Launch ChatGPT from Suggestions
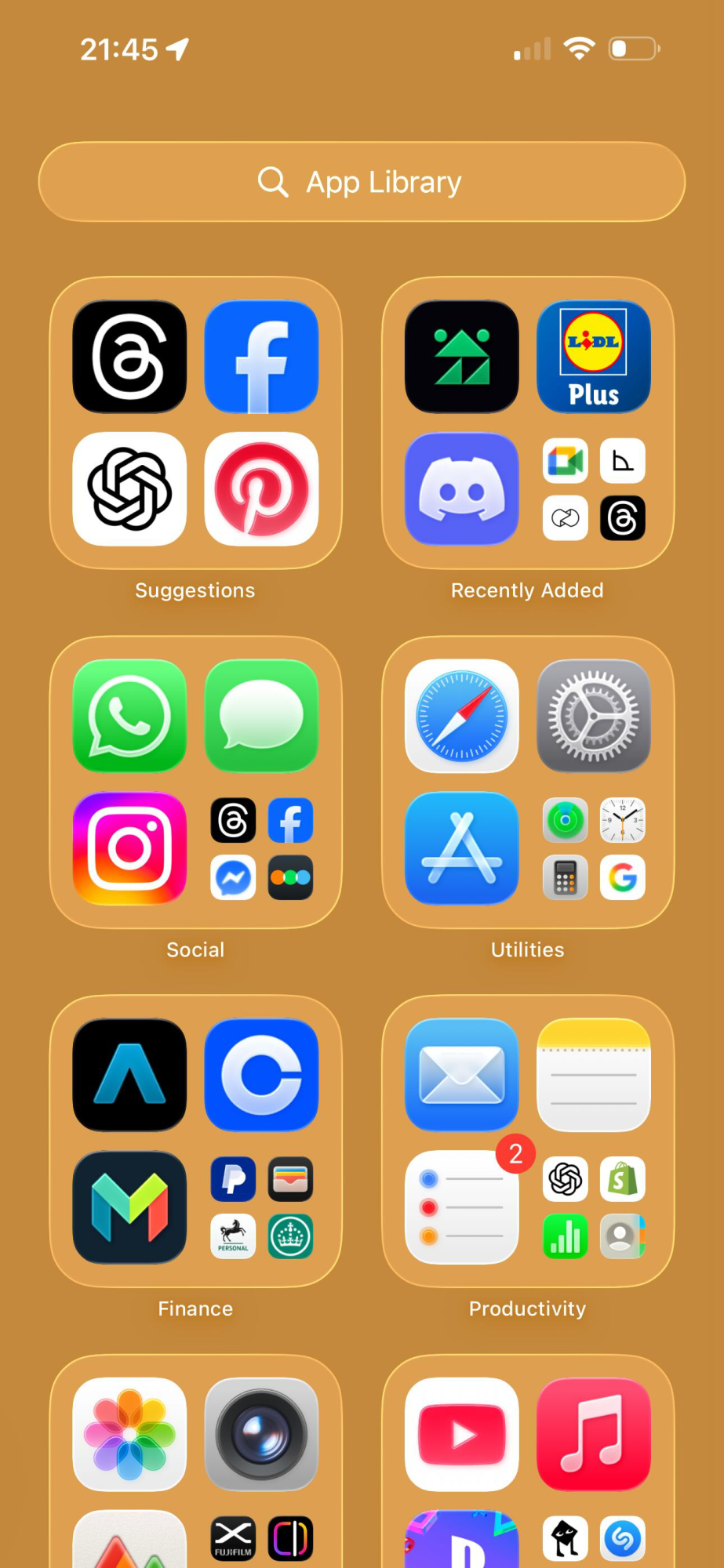The height and width of the screenshot is (1568, 724). tap(129, 490)
